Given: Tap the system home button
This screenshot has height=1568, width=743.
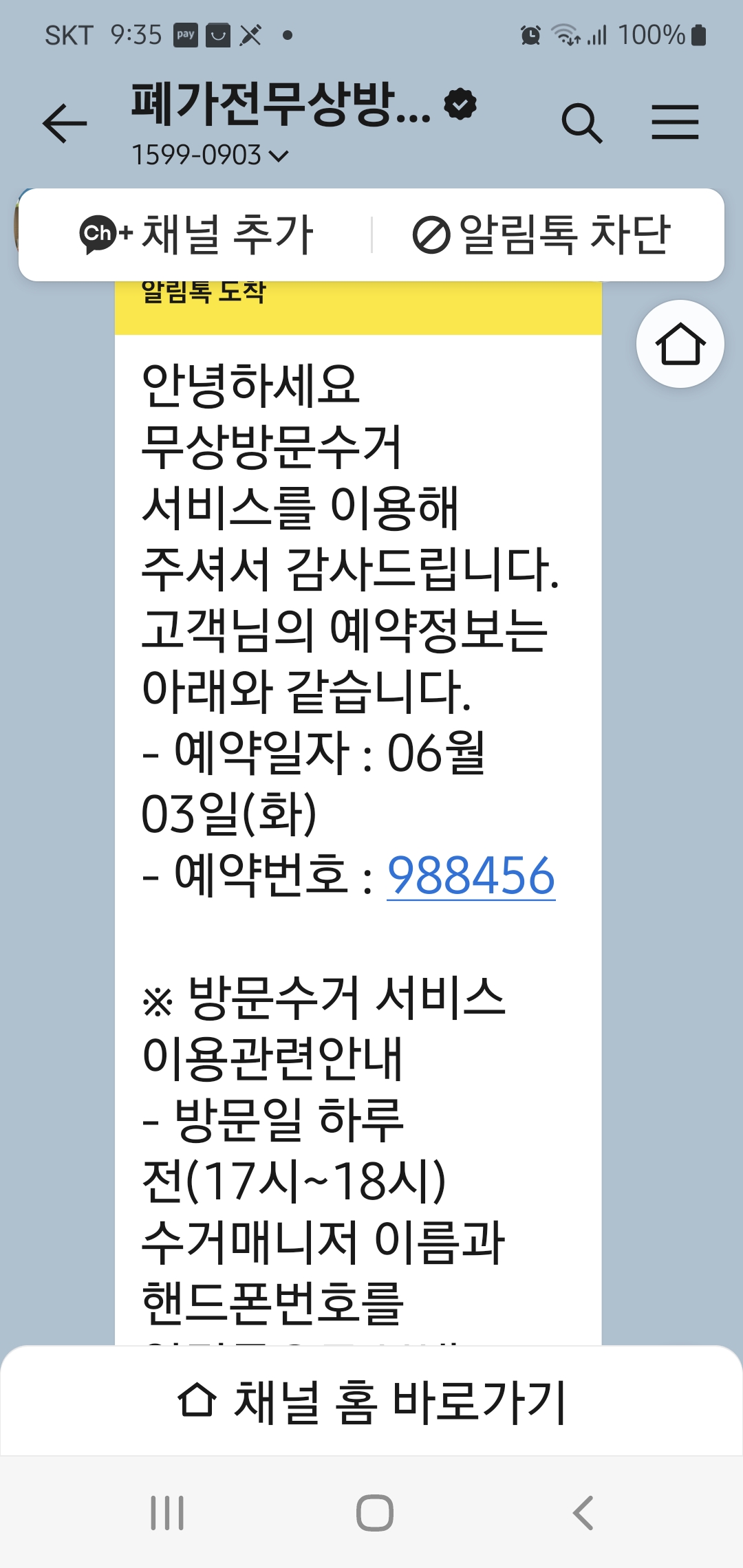Looking at the screenshot, I should pos(375,1513).
